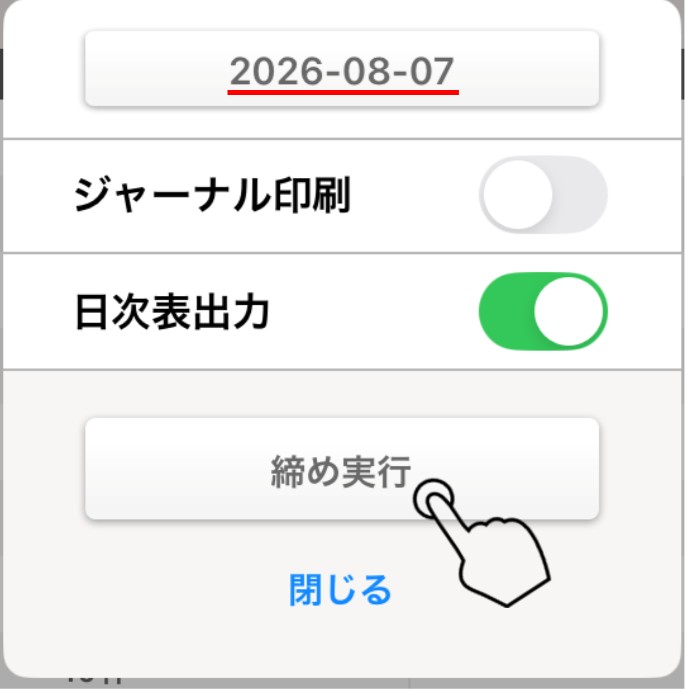This screenshot has width=686, height=690.
Task: Tap the 締め実行 button
Action: click(x=342, y=469)
